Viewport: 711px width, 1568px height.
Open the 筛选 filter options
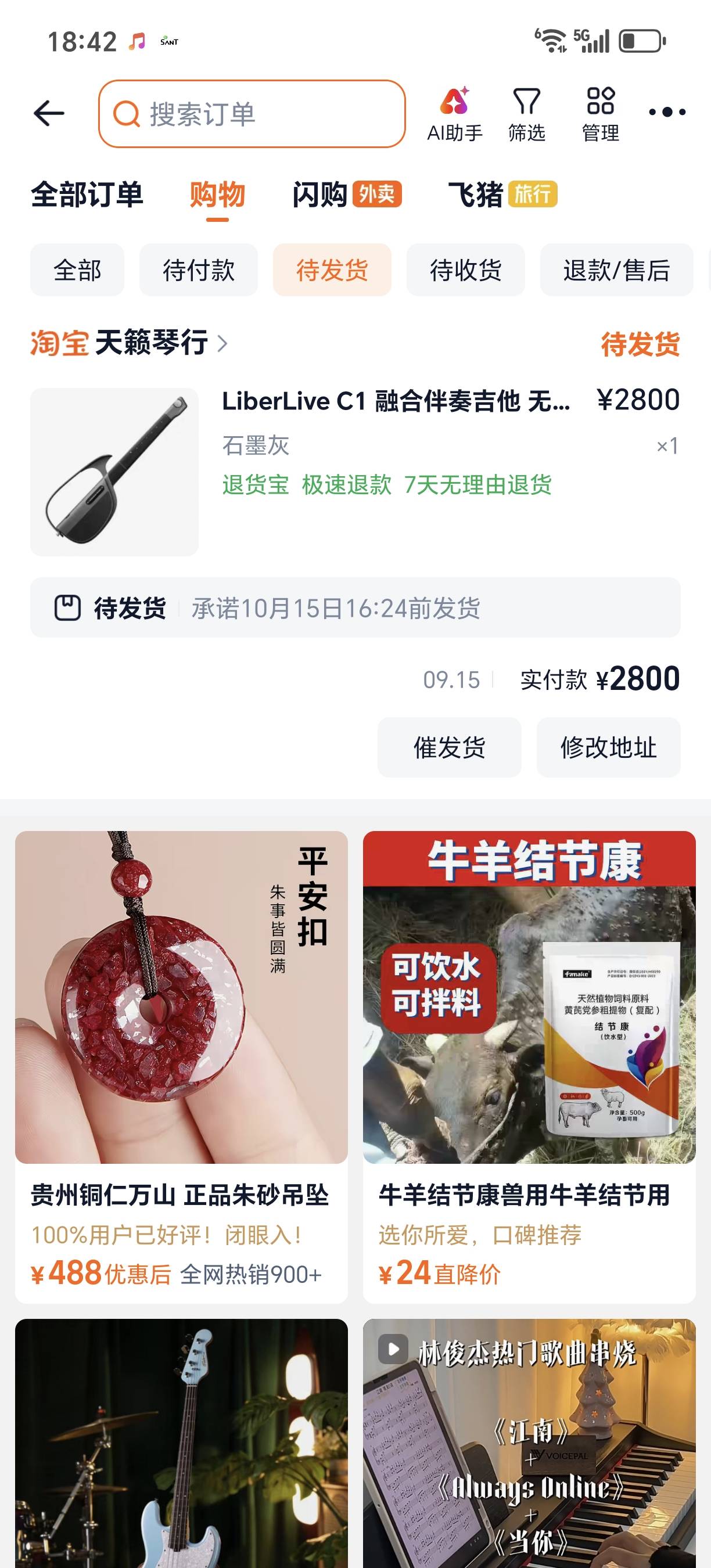(x=526, y=114)
